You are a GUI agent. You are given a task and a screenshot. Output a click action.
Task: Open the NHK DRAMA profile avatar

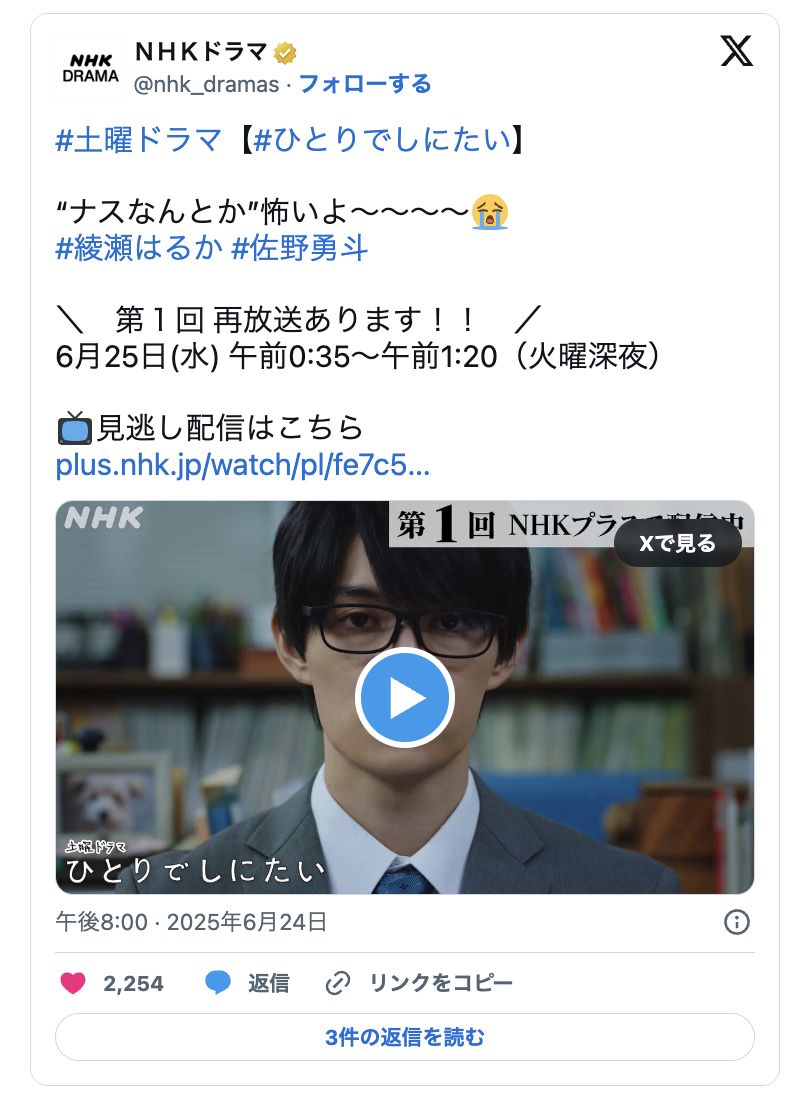click(90, 65)
